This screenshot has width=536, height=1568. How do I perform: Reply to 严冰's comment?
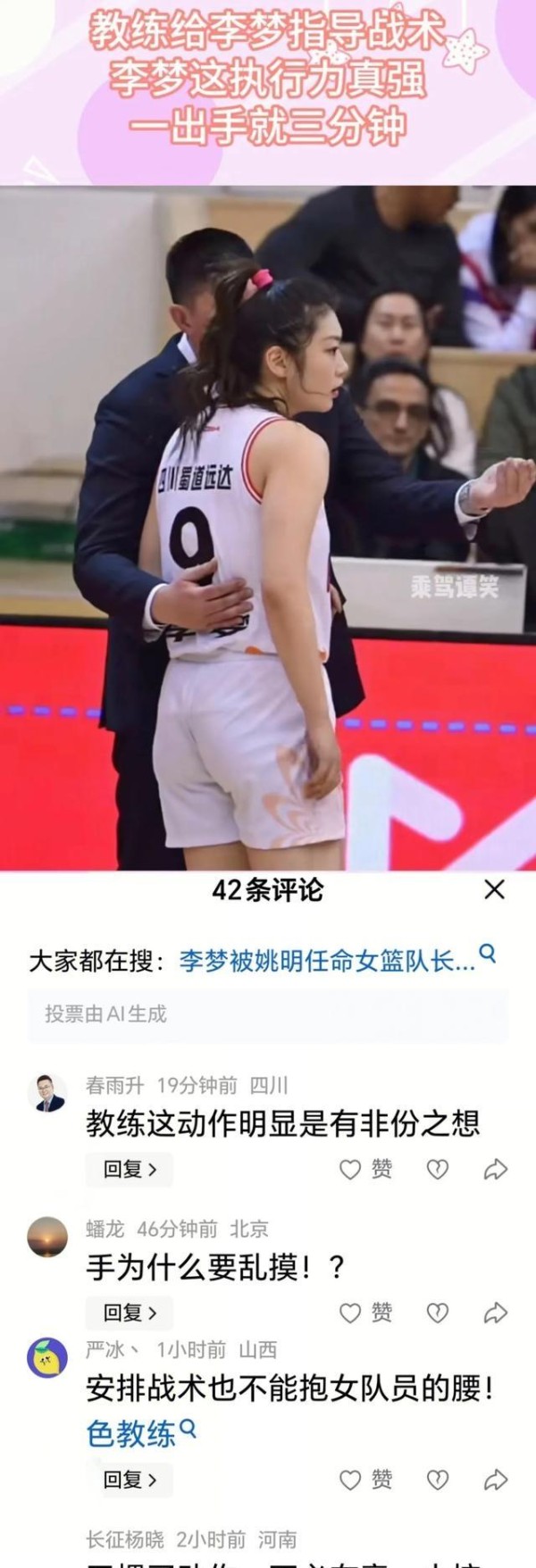[x=130, y=1480]
